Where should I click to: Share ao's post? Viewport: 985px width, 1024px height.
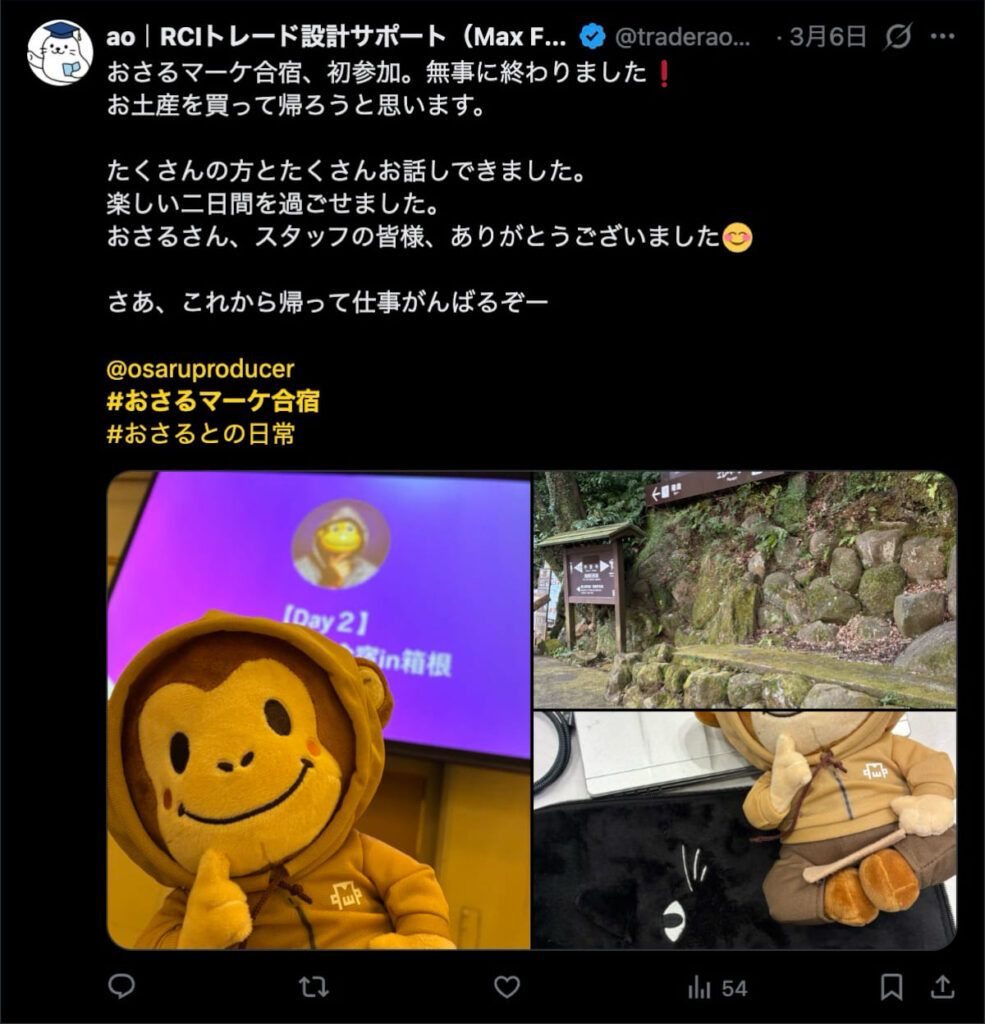(942, 987)
